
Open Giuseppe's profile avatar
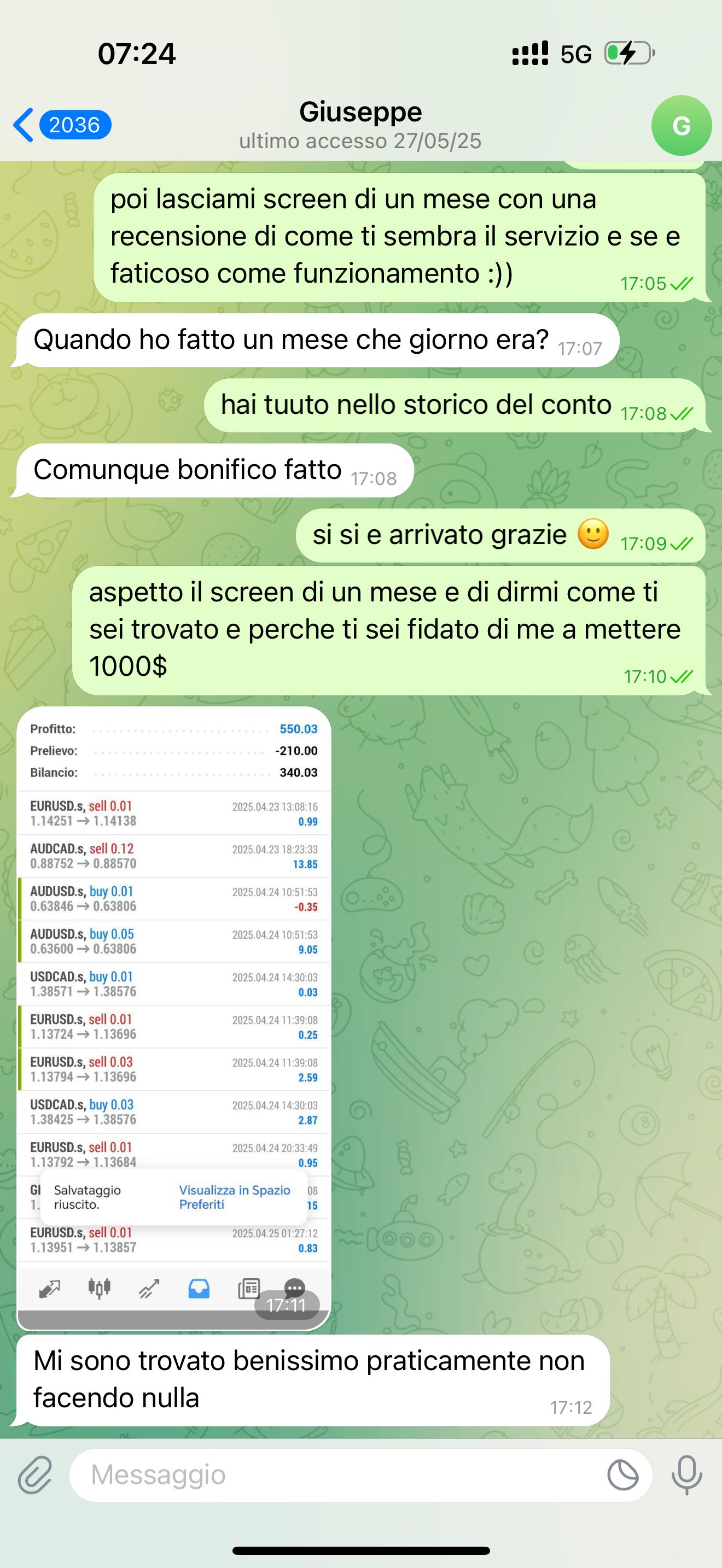(680, 125)
